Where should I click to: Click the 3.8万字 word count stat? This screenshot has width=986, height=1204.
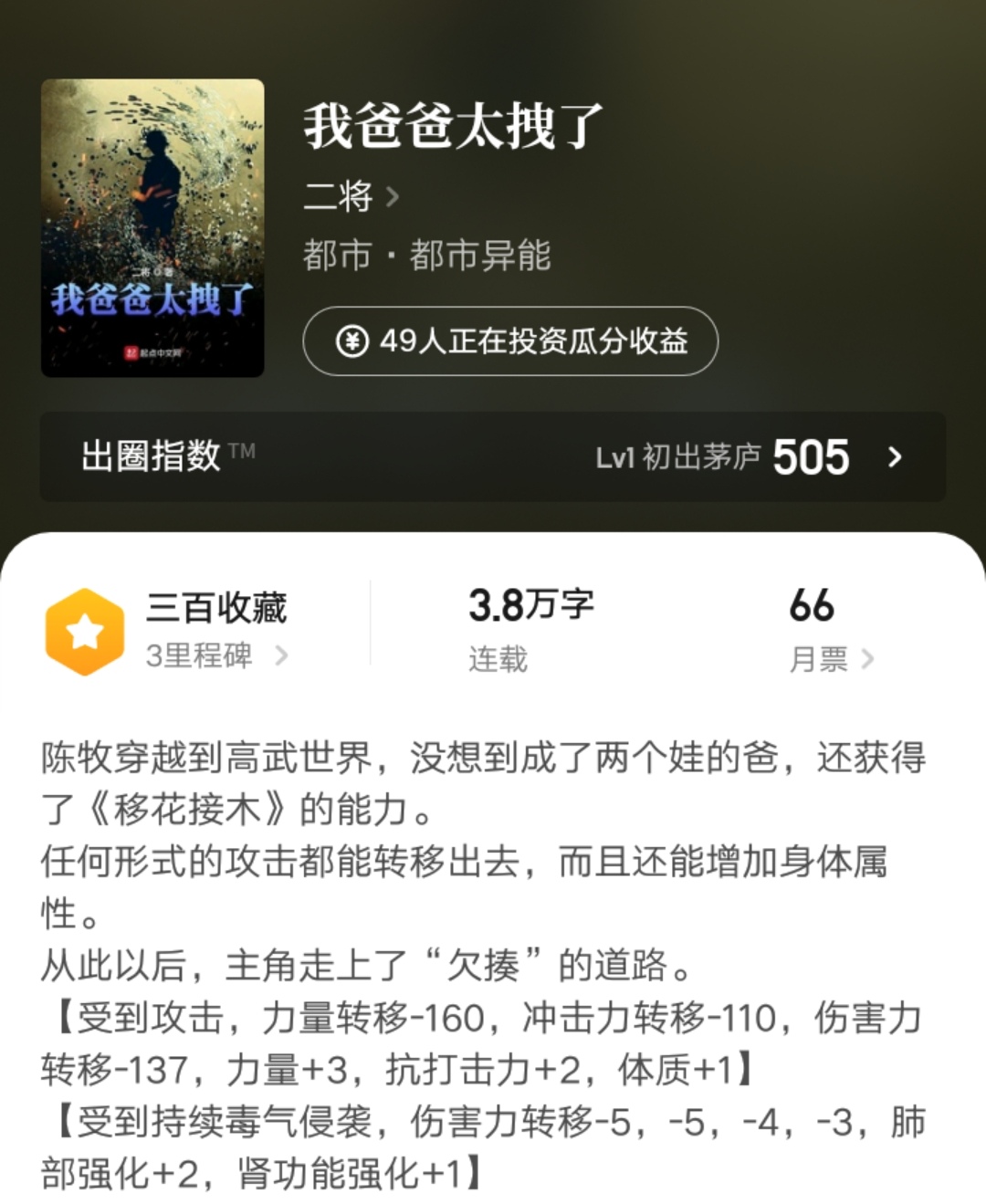tap(530, 602)
